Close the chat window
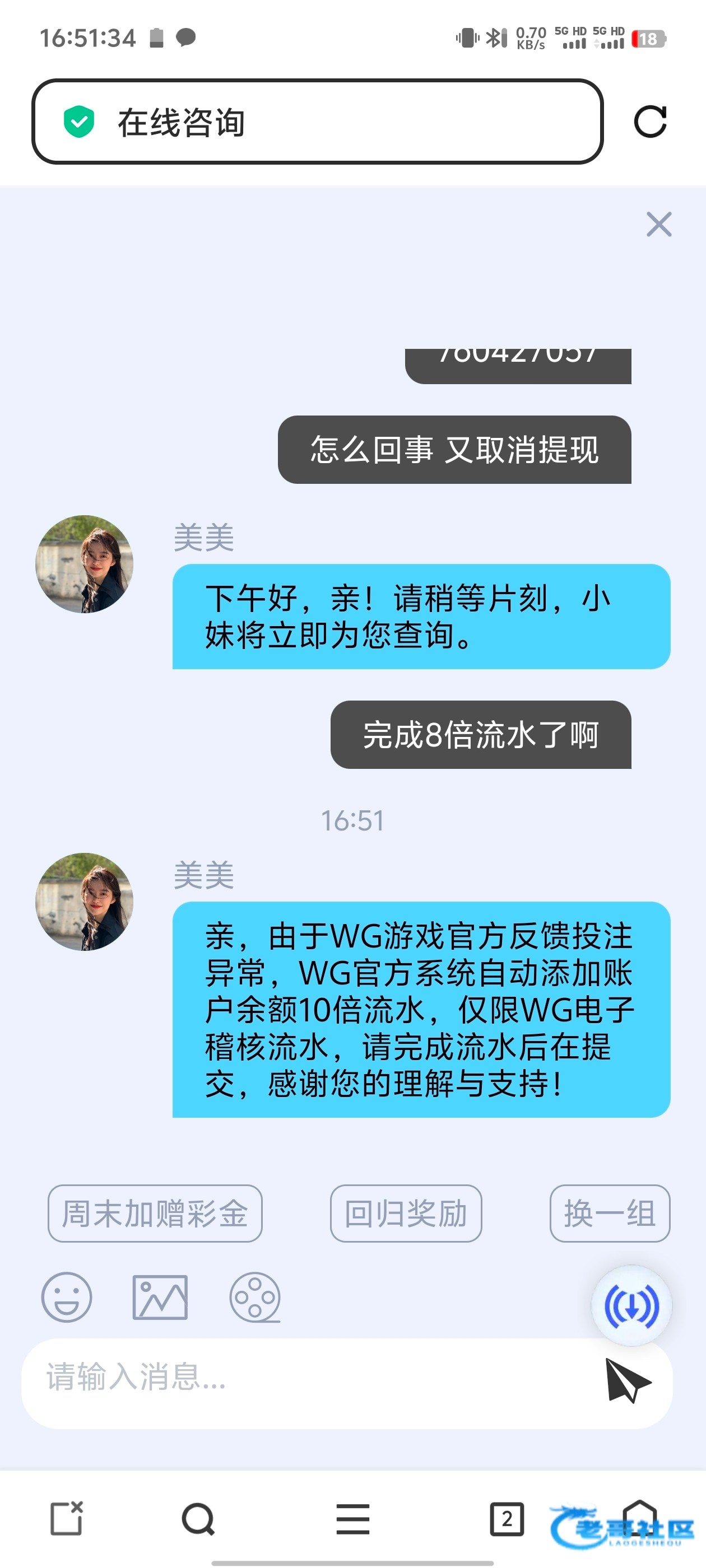Viewport: 706px width, 1568px height. coord(658,225)
